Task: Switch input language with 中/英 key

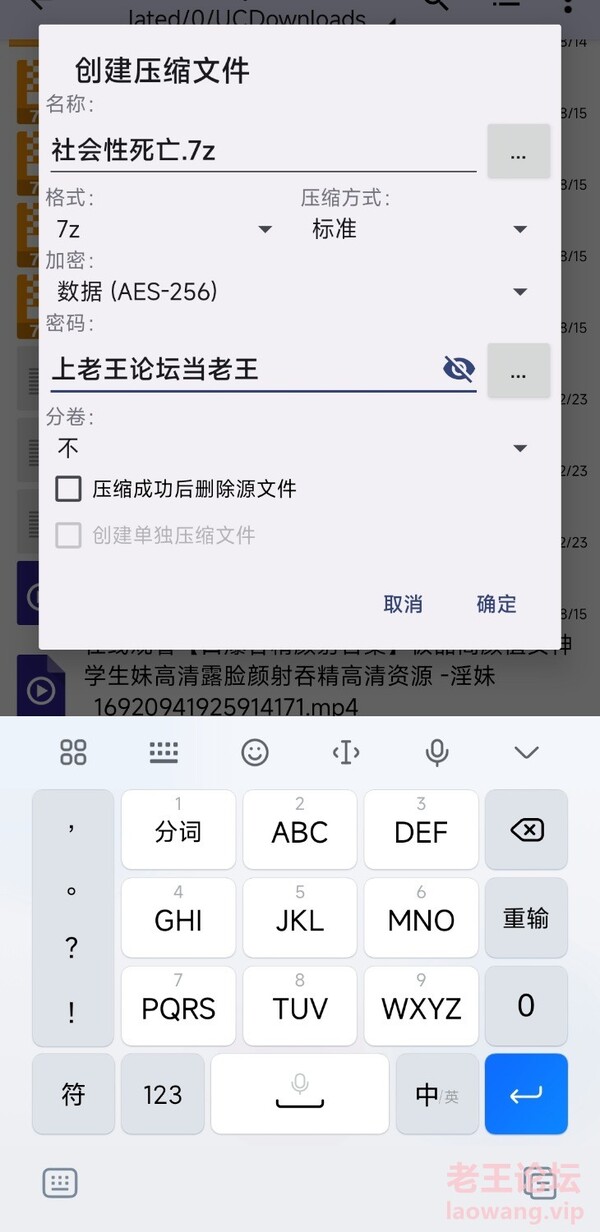Action: [x=436, y=1094]
